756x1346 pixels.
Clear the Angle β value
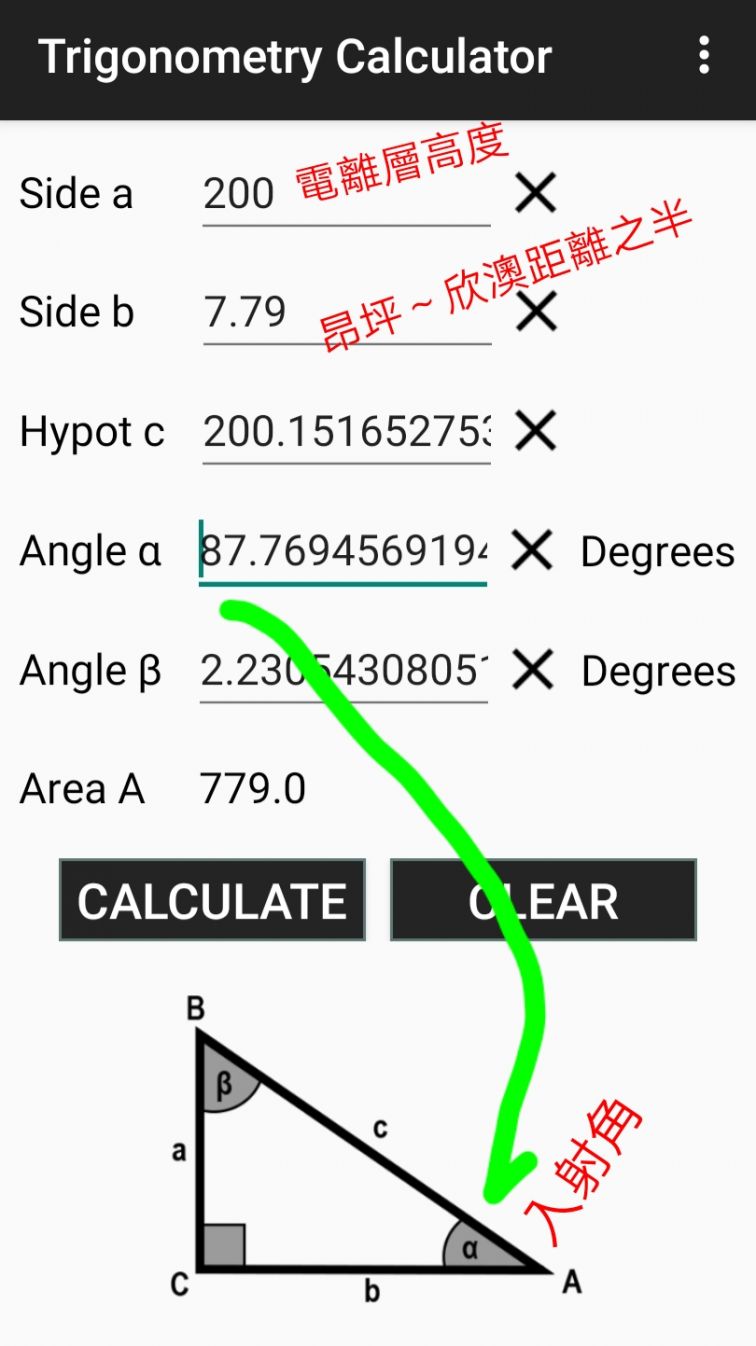point(532,671)
